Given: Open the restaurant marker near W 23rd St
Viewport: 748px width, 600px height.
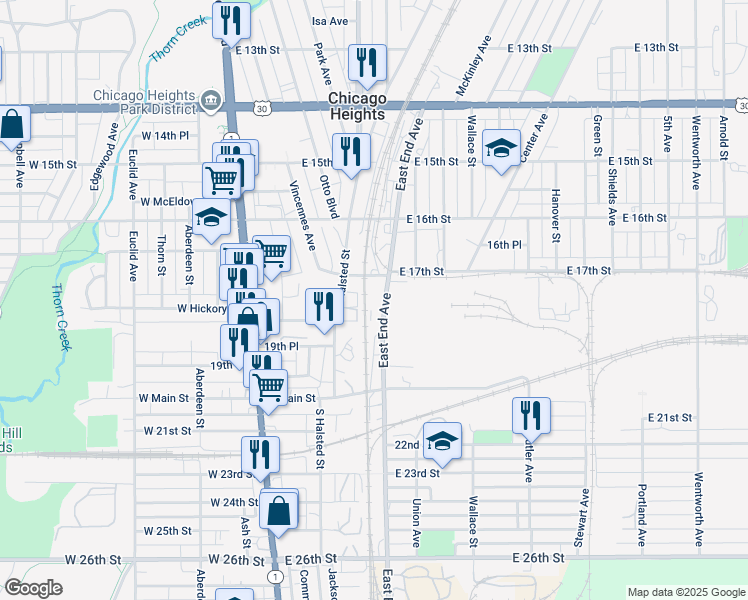Looking at the screenshot, I should [260, 455].
